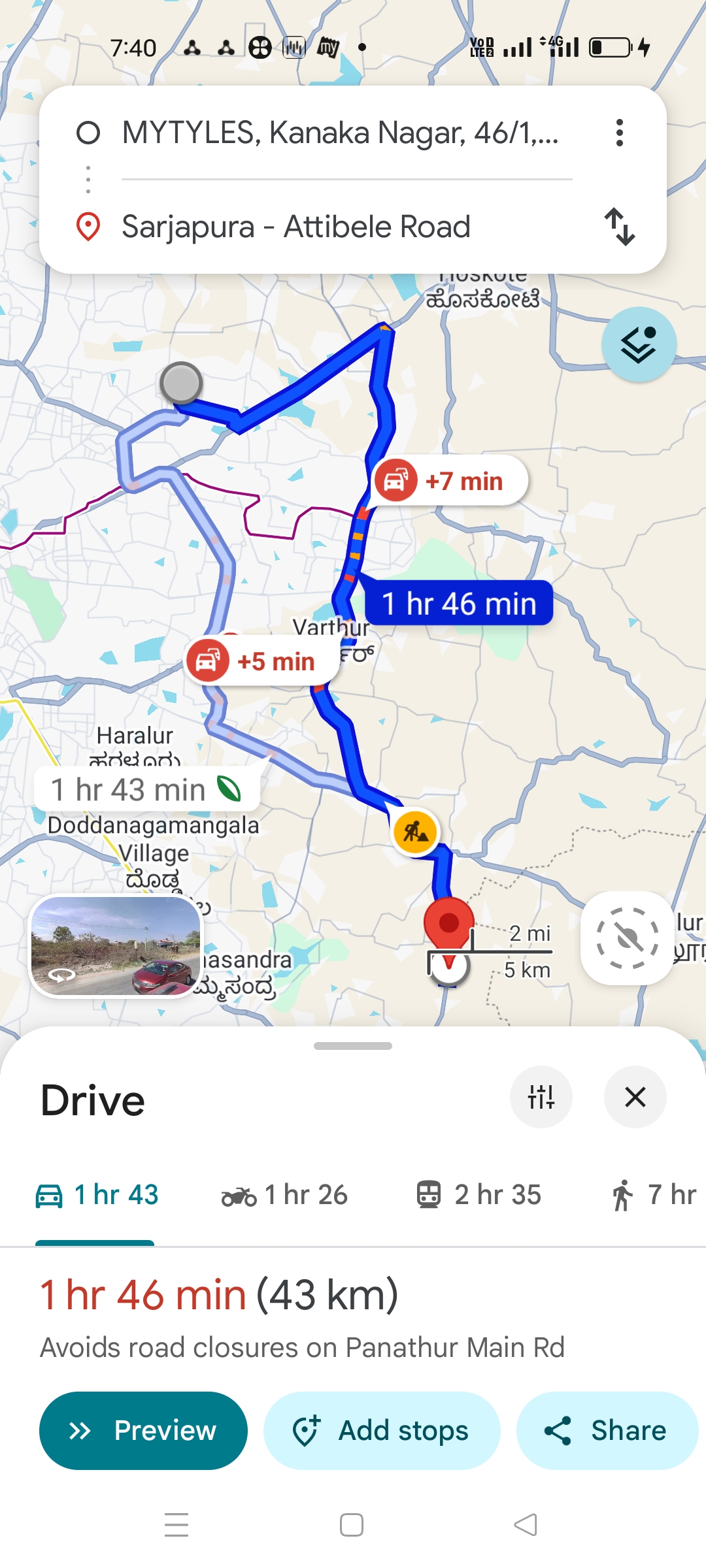Edit the starting point MYTYLES, Kanaka Nagar

[x=340, y=133]
